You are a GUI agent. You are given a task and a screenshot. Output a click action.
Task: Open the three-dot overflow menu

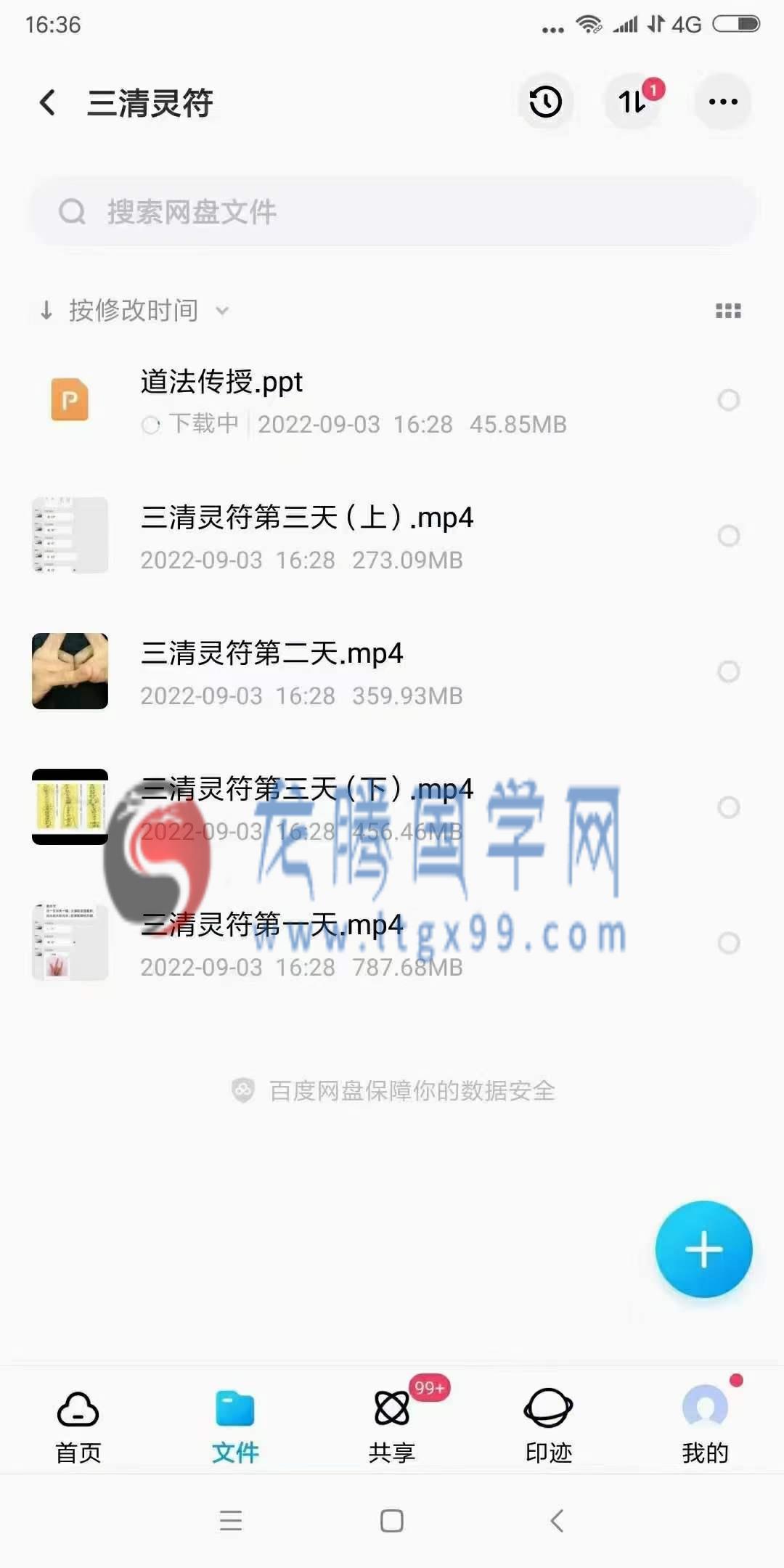(723, 102)
